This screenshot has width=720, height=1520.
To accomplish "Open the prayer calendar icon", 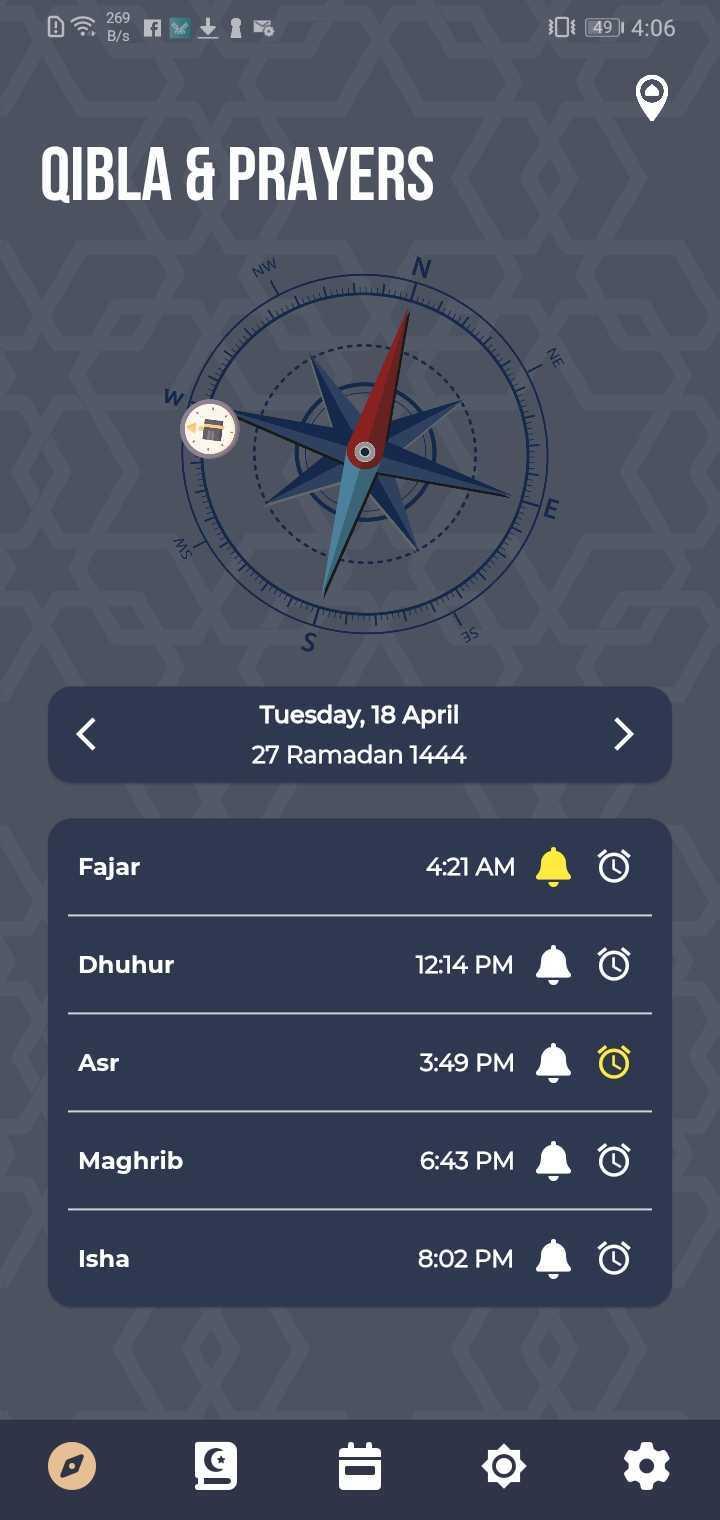I will [359, 1466].
